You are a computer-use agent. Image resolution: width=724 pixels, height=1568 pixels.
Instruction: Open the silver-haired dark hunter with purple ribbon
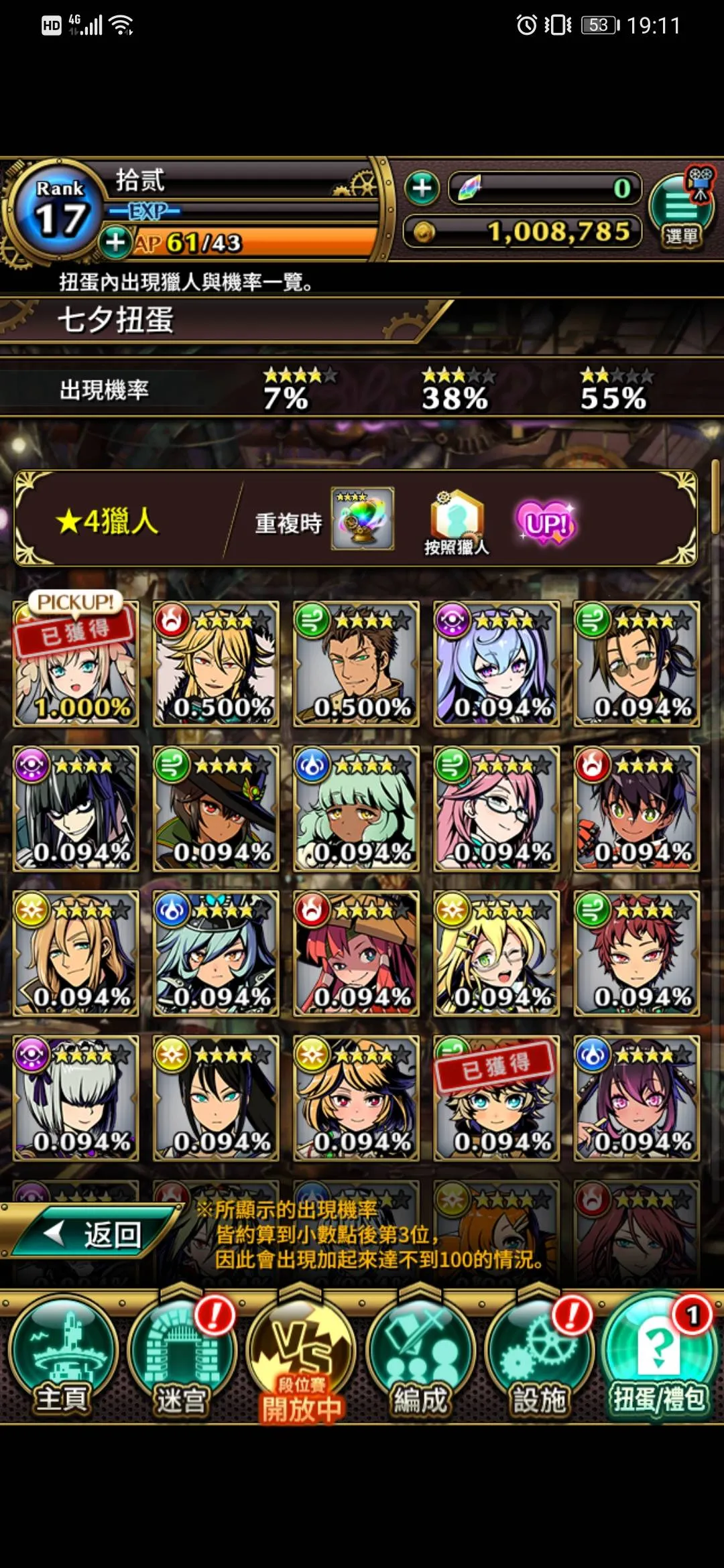pyautogui.click(x=76, y=1098)
